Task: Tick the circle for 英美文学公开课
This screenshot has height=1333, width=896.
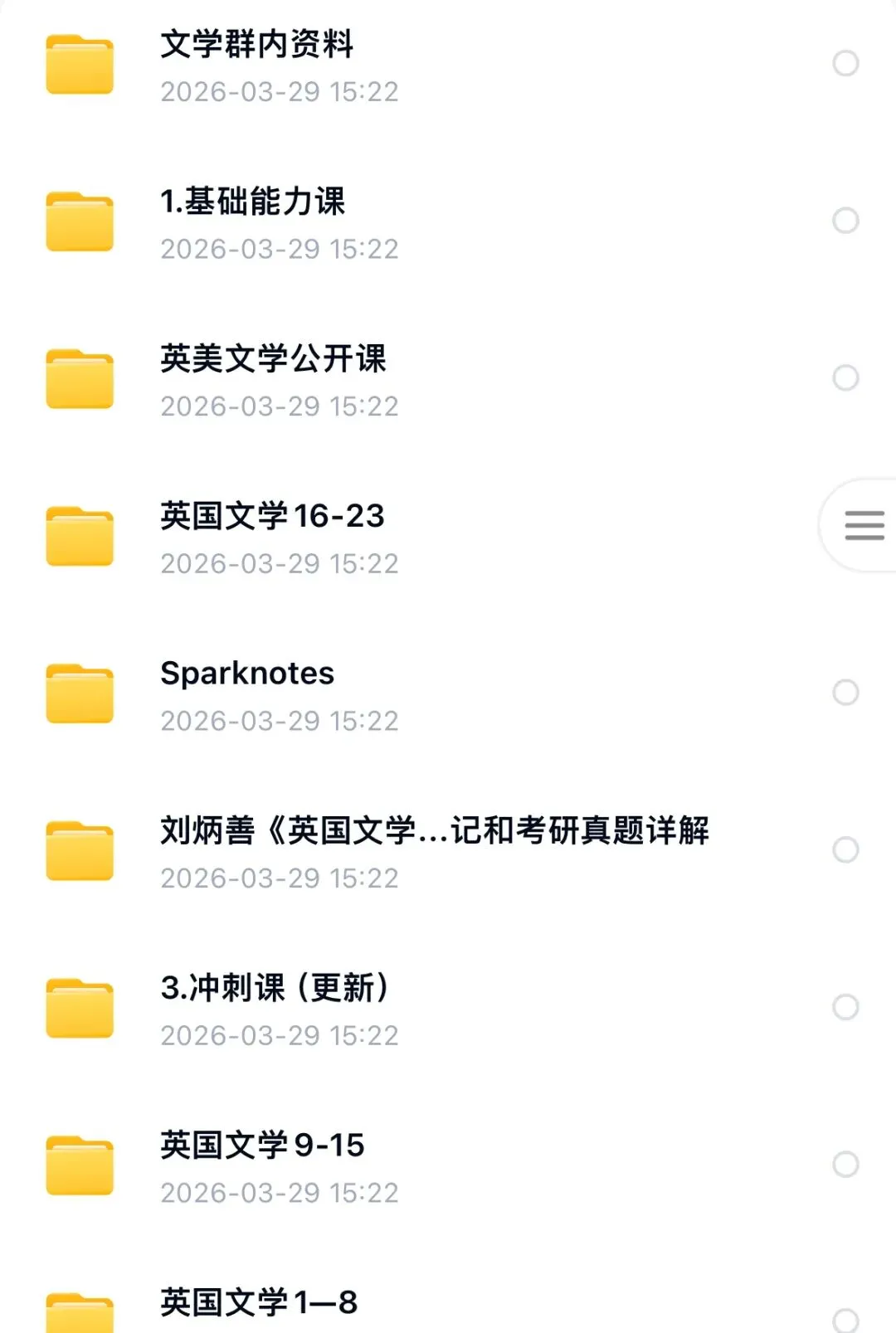Action: (x=845, y=377)
